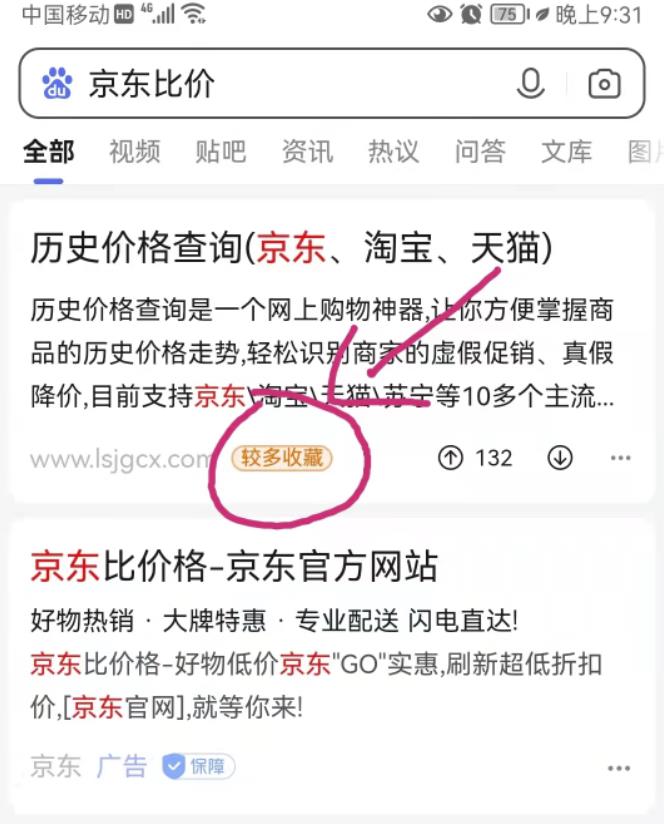Open the 京东比价格-京东官方网站 ad result
This screenshot has height=824, width=664.
point(234,567)
